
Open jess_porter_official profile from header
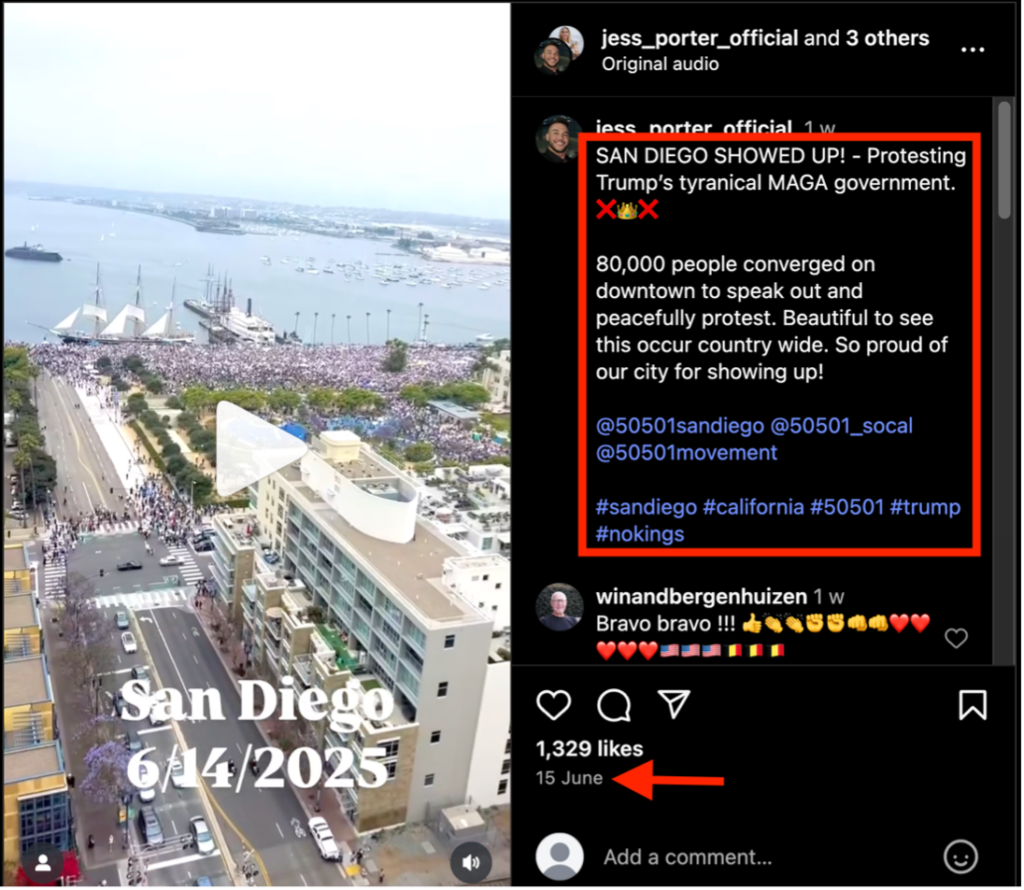point(699,38)
